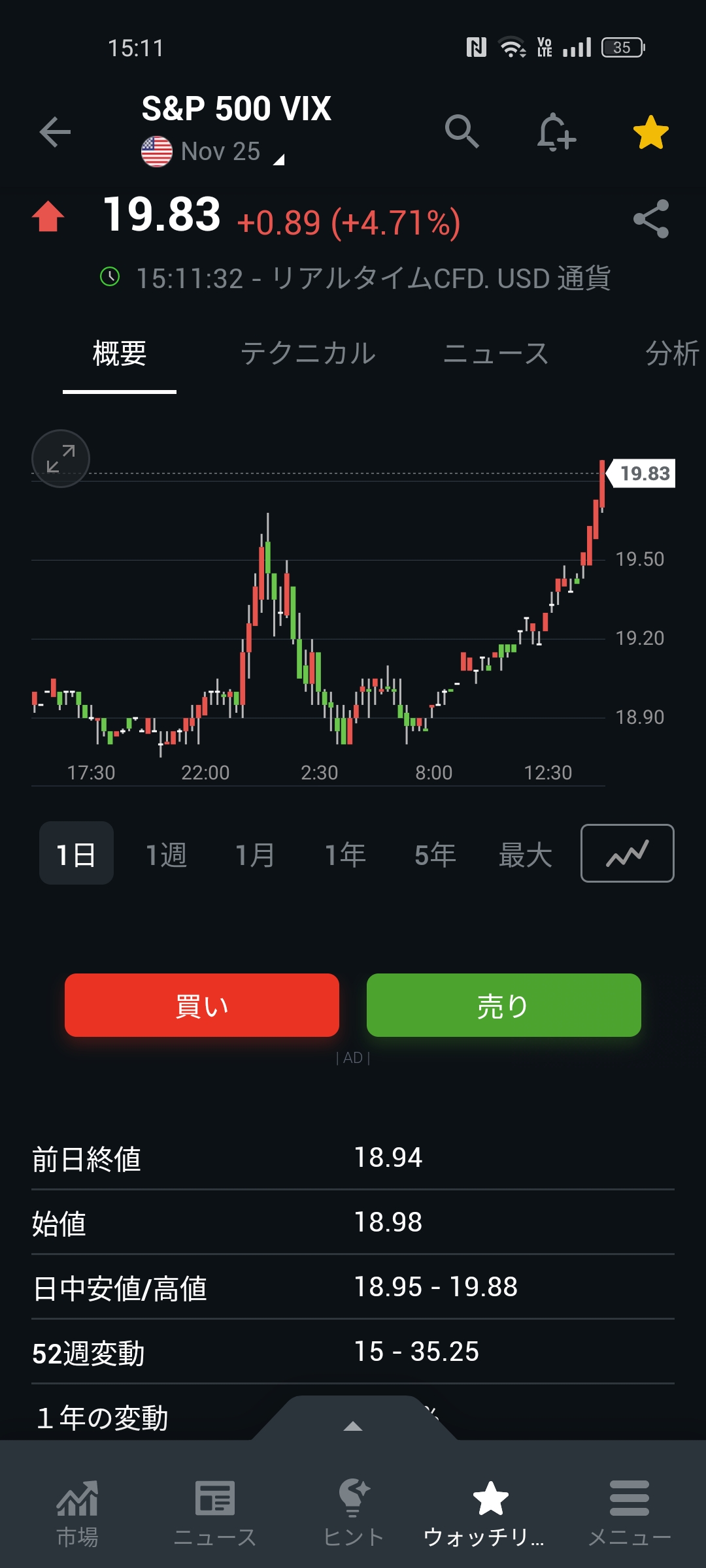This screenshot has height=1568, width=706.
Task: Open the 市場 bottom navigation tab
Action: (77, 1513)
